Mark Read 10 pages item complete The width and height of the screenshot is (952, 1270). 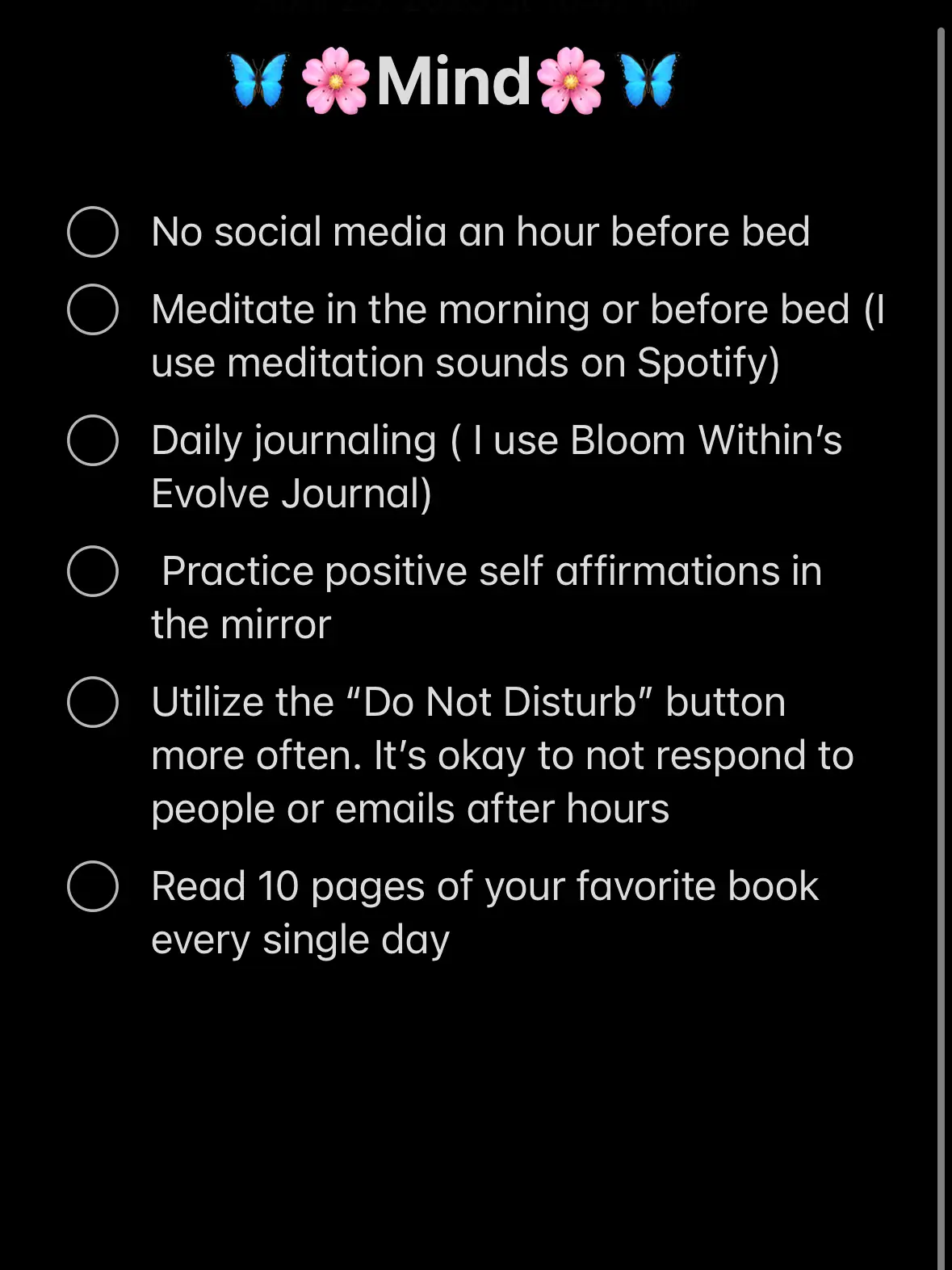(x=93, y=886)
